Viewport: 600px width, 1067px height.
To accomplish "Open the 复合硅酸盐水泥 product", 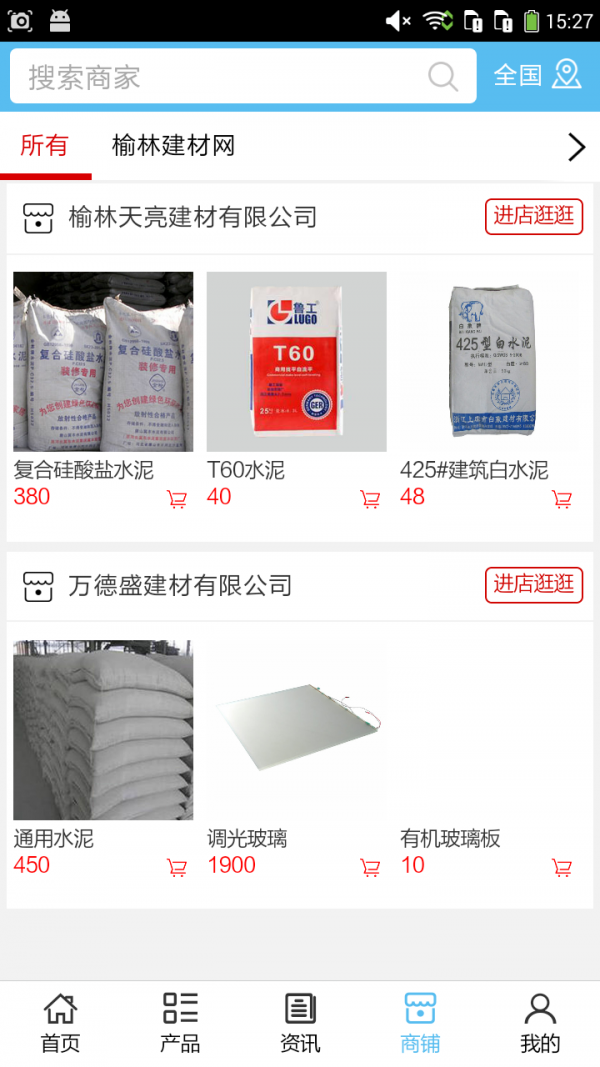I will tap(103, 362).
